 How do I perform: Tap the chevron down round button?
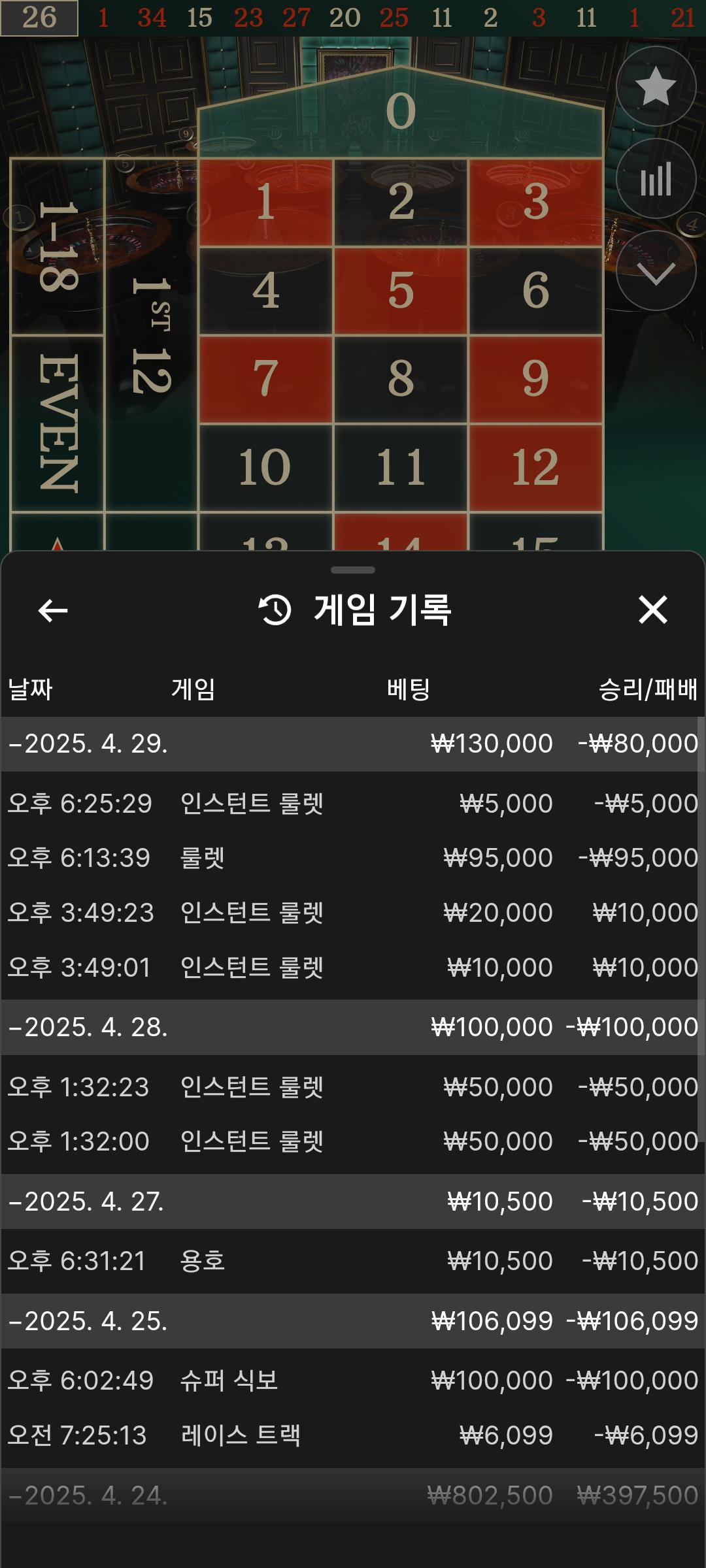(656, 271)
